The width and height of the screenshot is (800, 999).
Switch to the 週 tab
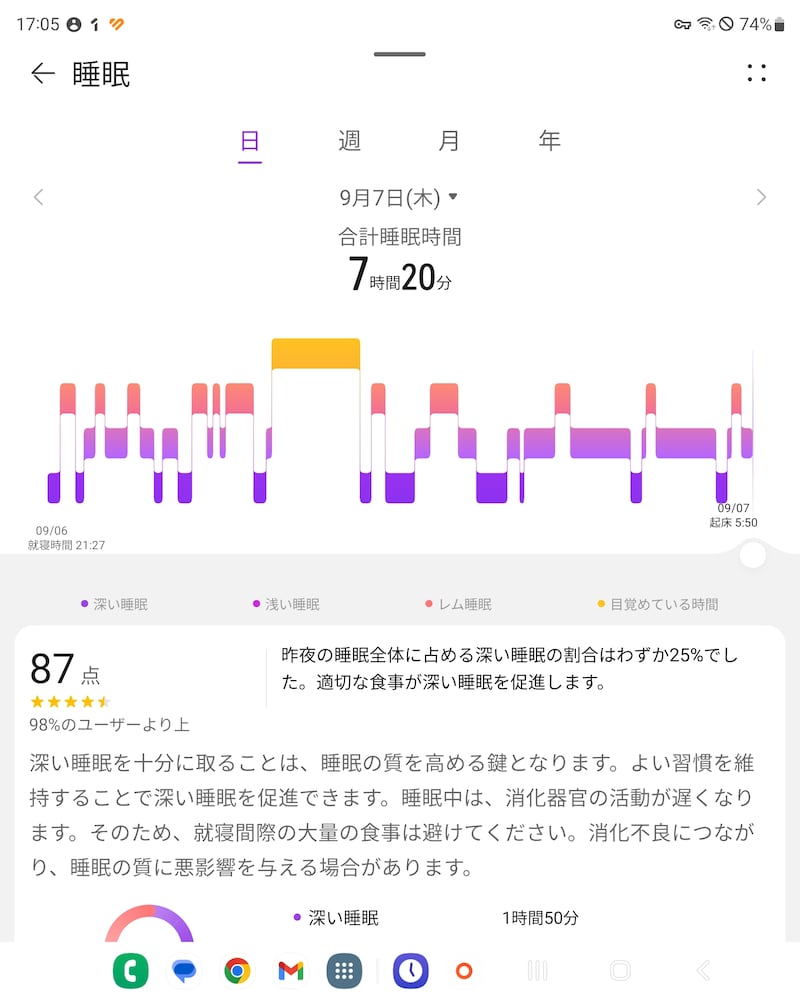(x=349, y=141)
